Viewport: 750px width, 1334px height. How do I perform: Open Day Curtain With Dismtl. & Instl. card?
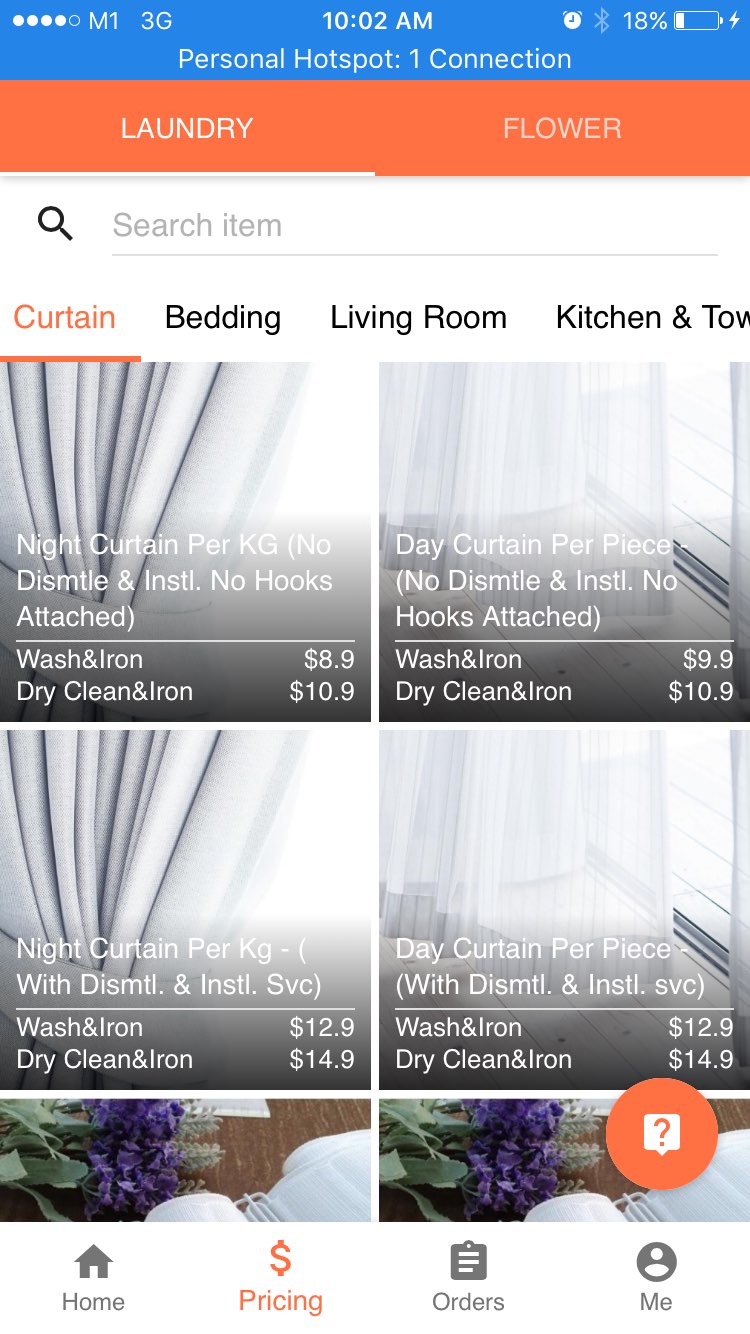point(564,909)
